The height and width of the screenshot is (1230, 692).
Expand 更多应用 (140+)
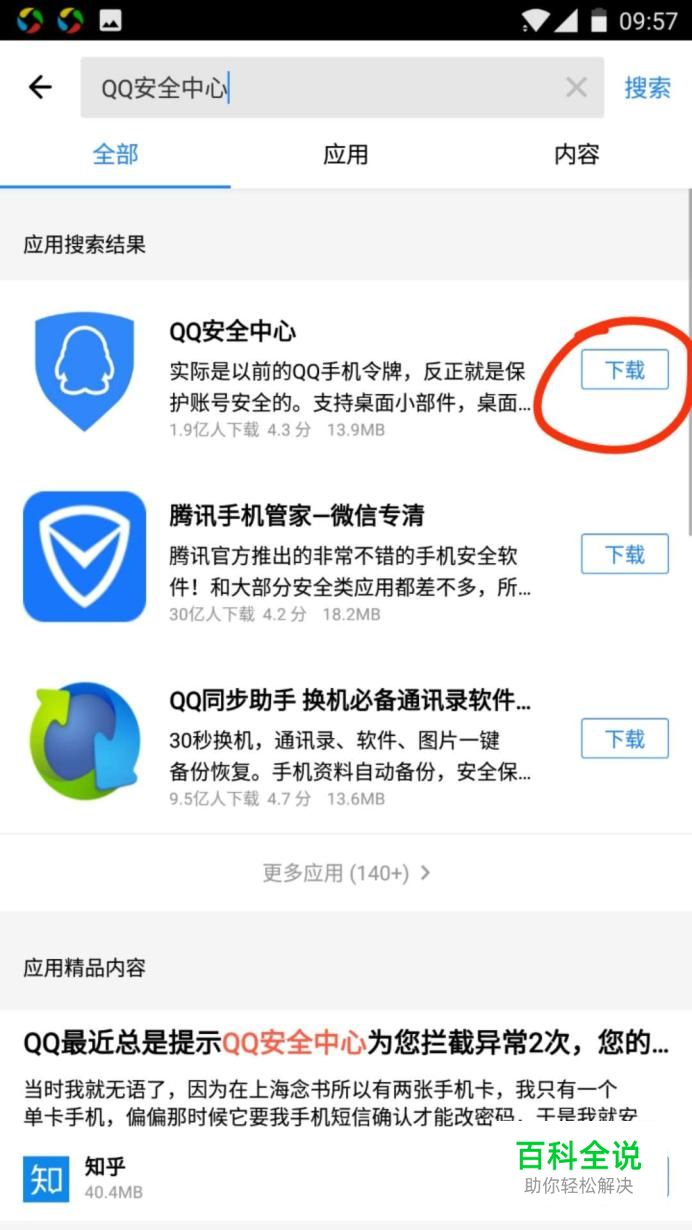(346, 873)
